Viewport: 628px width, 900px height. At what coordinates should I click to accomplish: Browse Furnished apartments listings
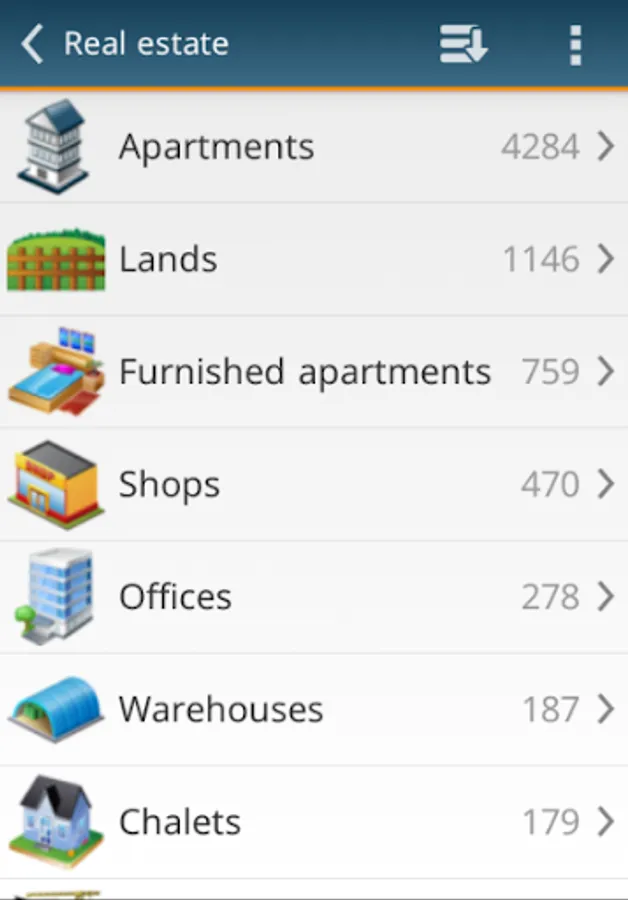[314, 371]
